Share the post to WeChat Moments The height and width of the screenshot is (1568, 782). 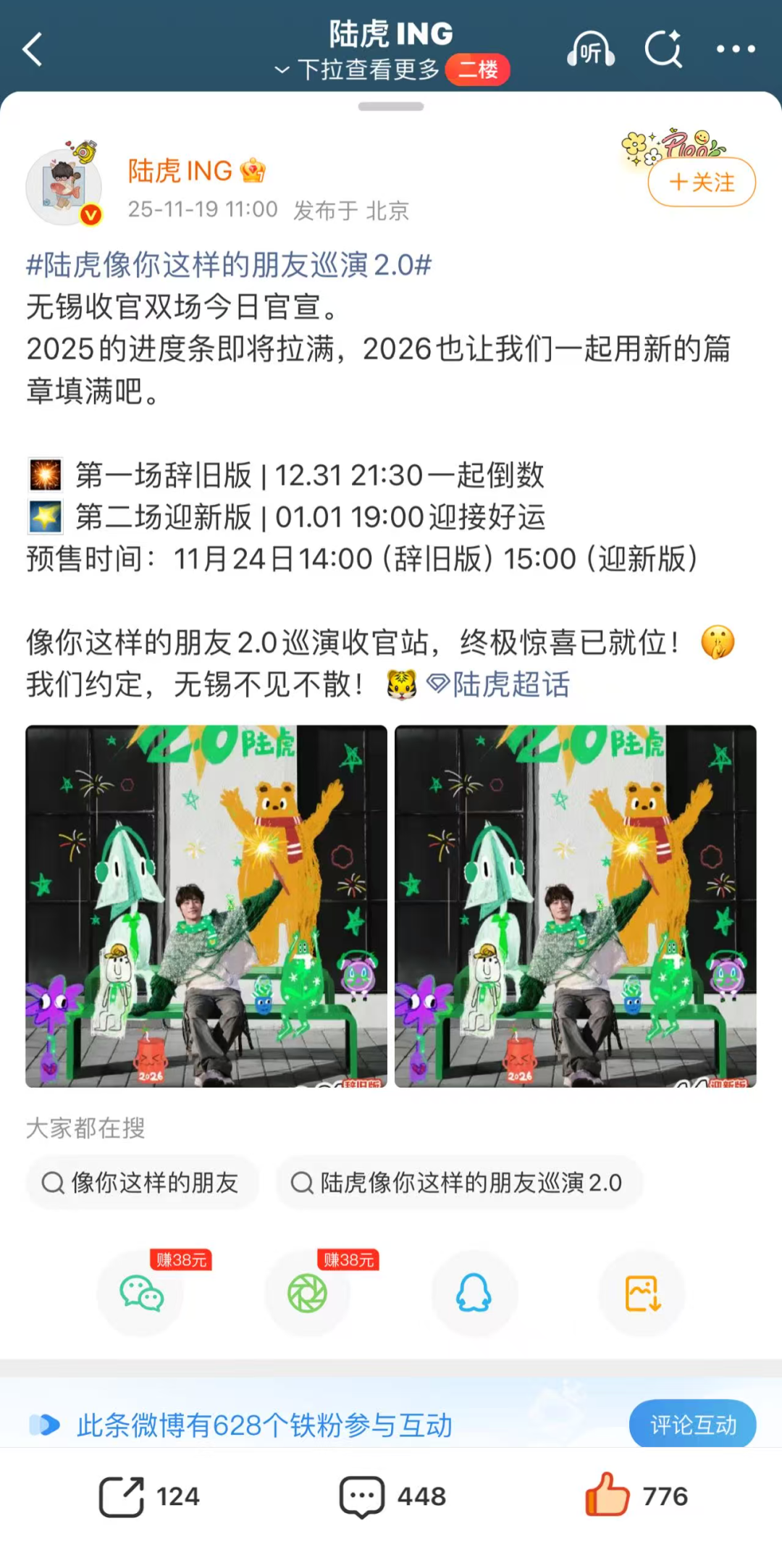(308, 1294)
